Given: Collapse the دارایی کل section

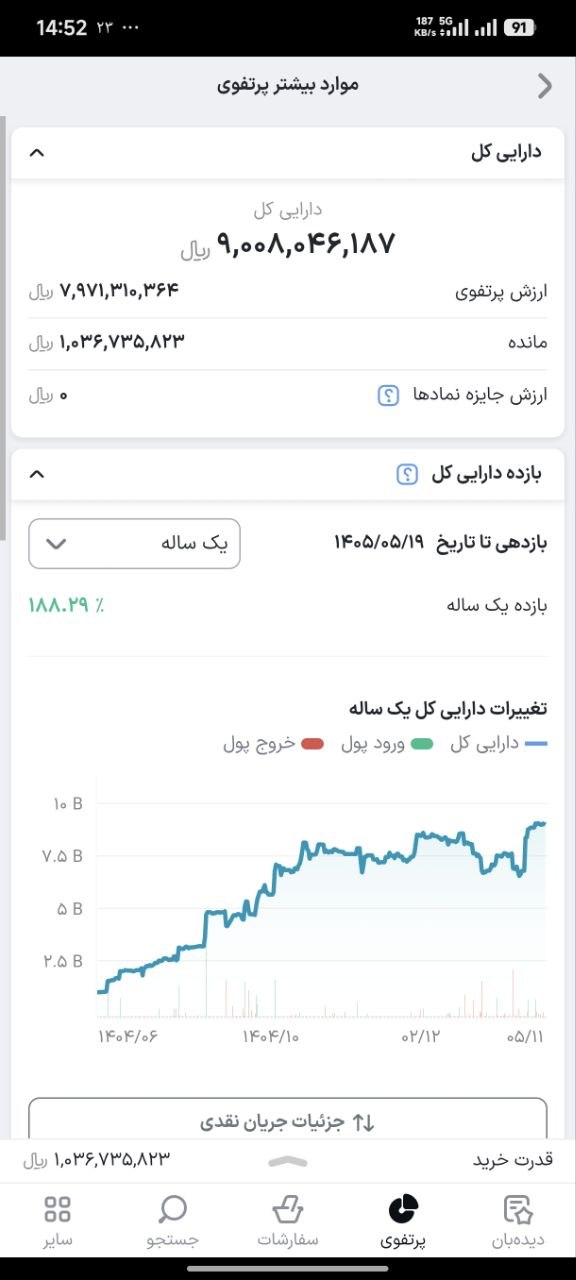Looking at the screenshot, I should point(37,153).
